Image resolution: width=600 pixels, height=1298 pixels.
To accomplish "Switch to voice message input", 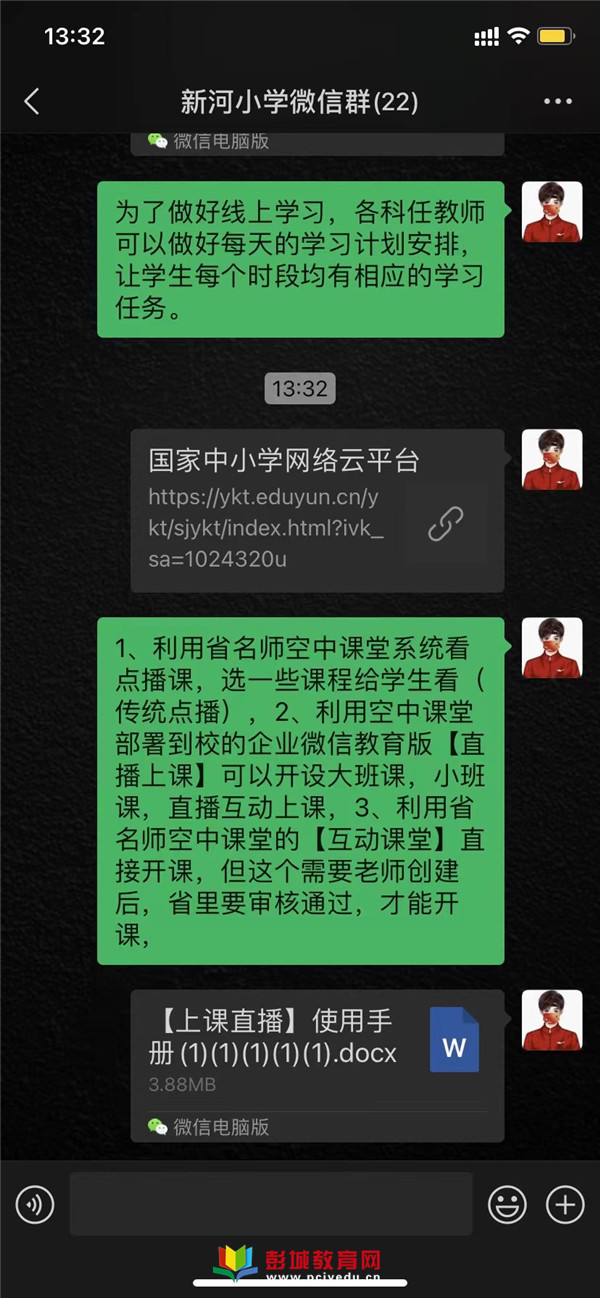I will (35, 1205).
